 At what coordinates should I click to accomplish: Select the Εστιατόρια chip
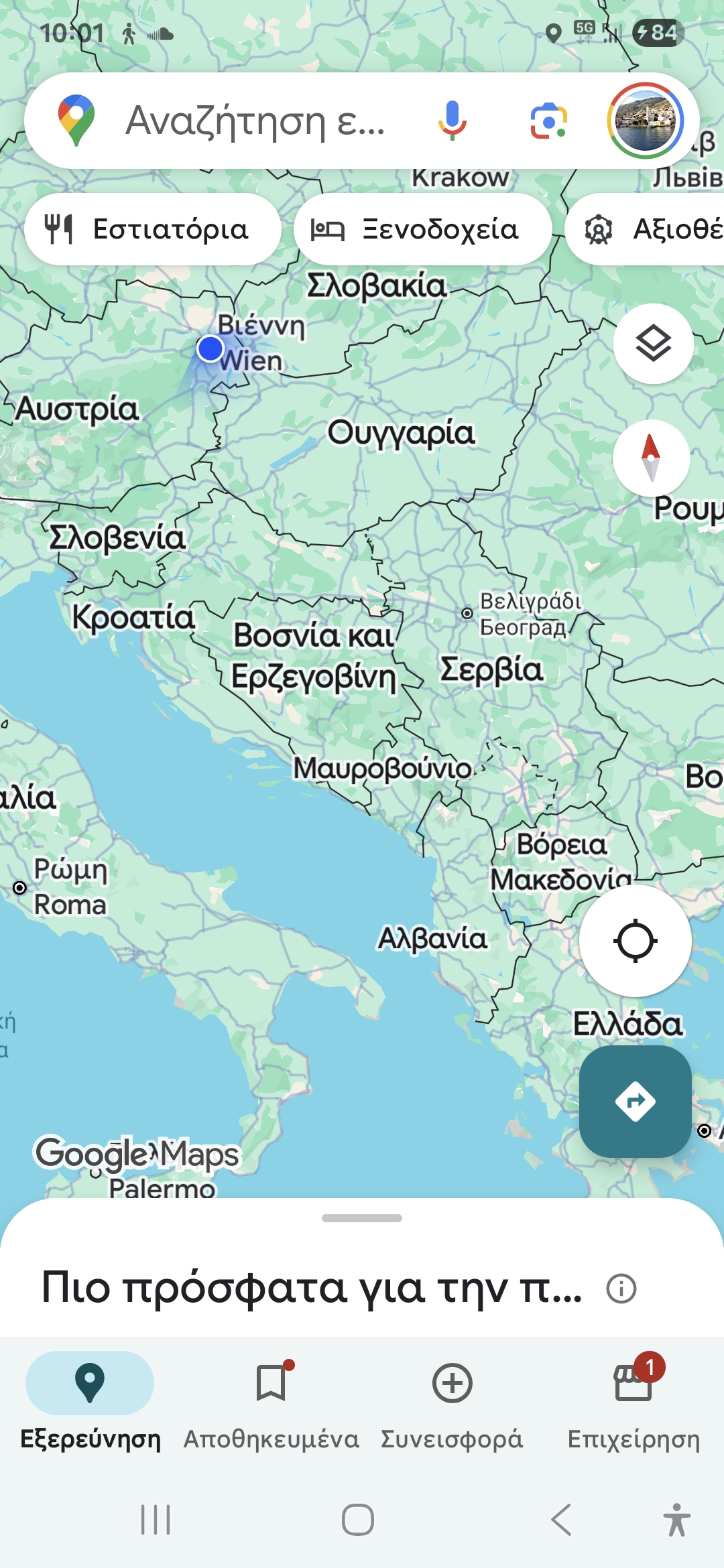point(153,229)
